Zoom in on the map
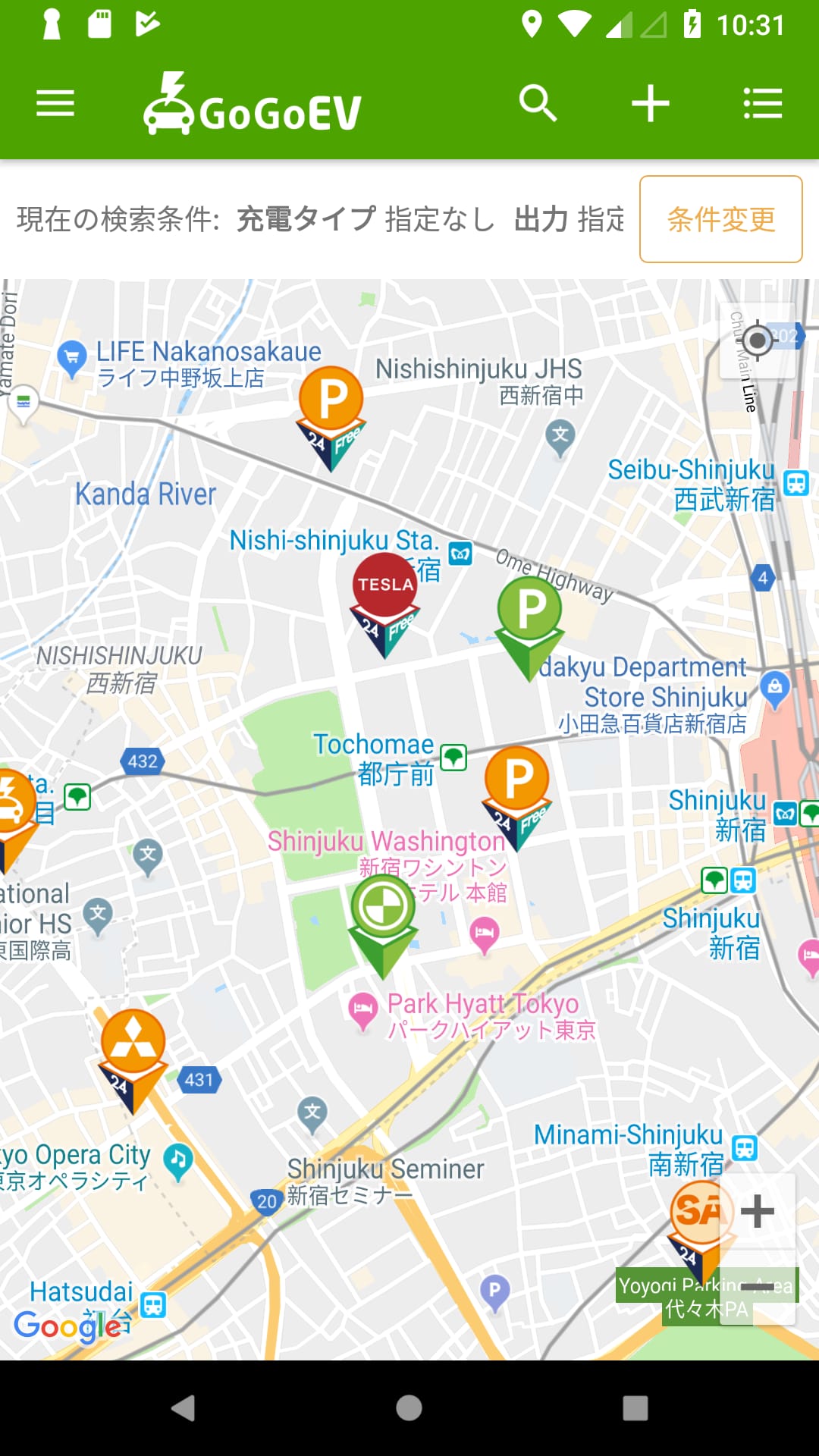The width and height of the screenshot is (819, 1456). coord(757,1211)
